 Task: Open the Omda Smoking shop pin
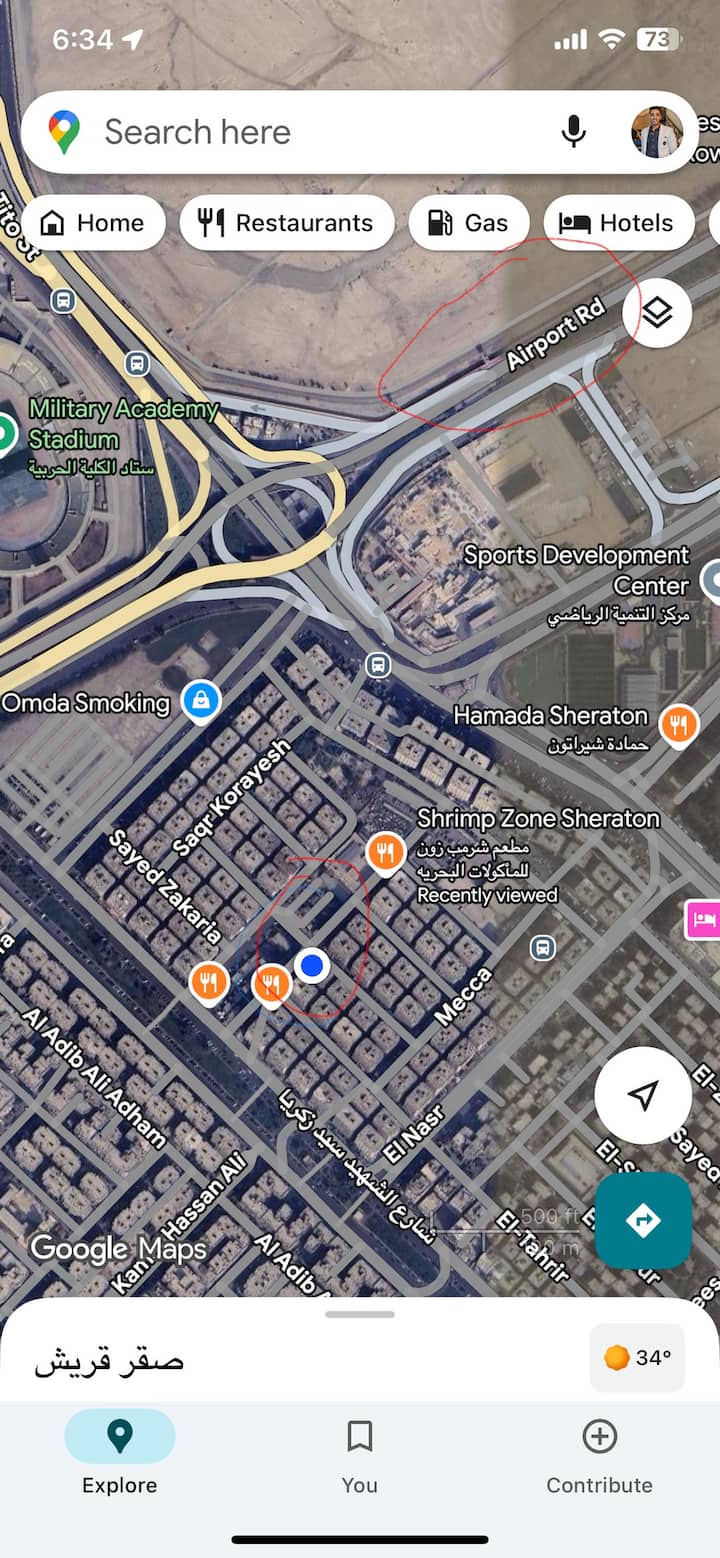(201, 701)
